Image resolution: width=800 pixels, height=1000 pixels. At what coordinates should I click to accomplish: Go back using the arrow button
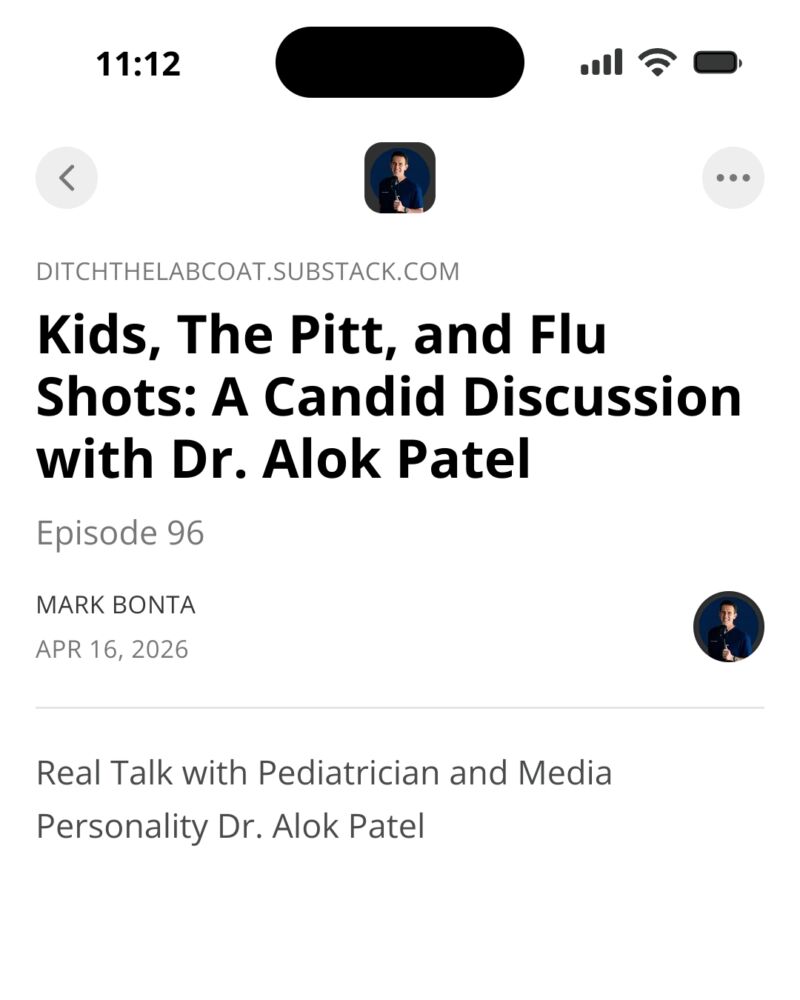[66, 178]
